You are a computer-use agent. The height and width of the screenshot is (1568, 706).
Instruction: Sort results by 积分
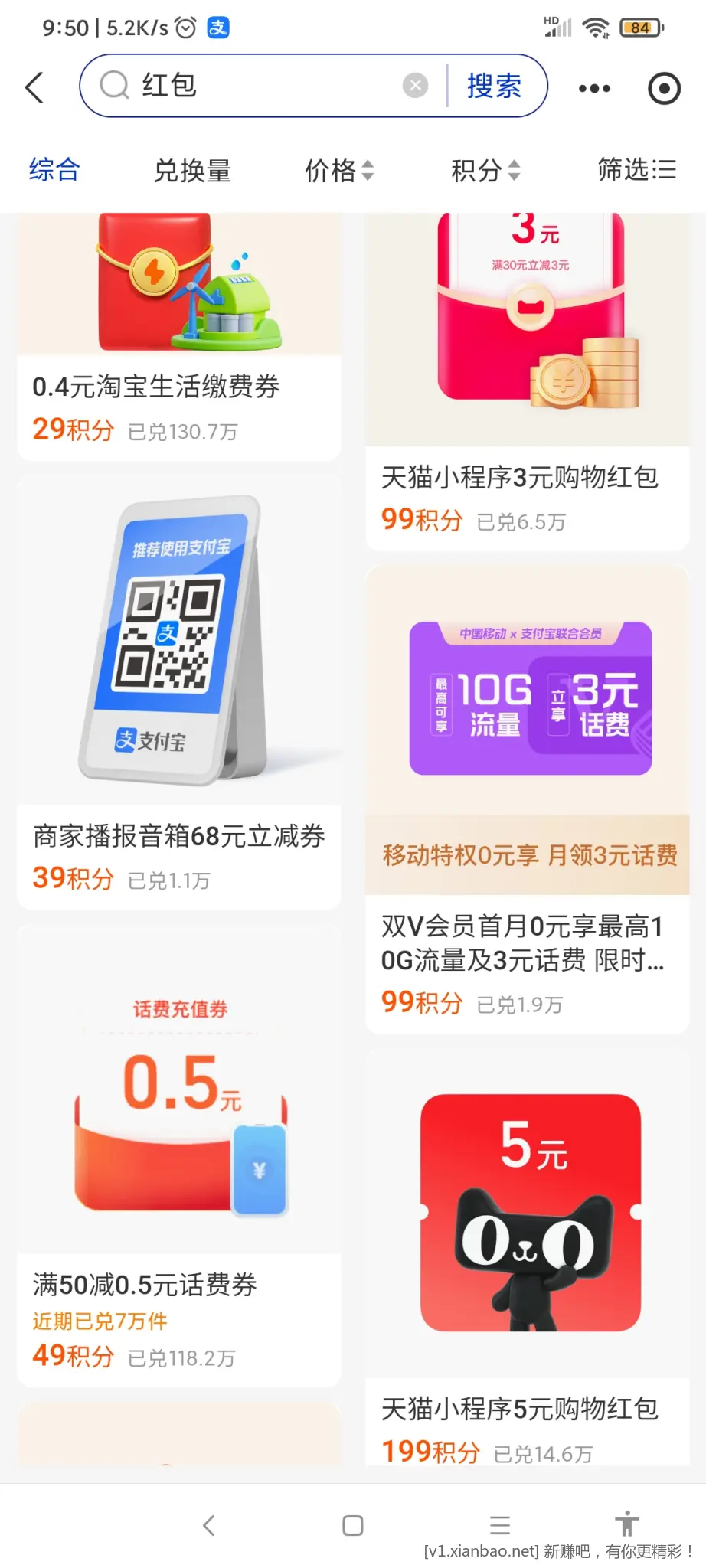[485, 170]
